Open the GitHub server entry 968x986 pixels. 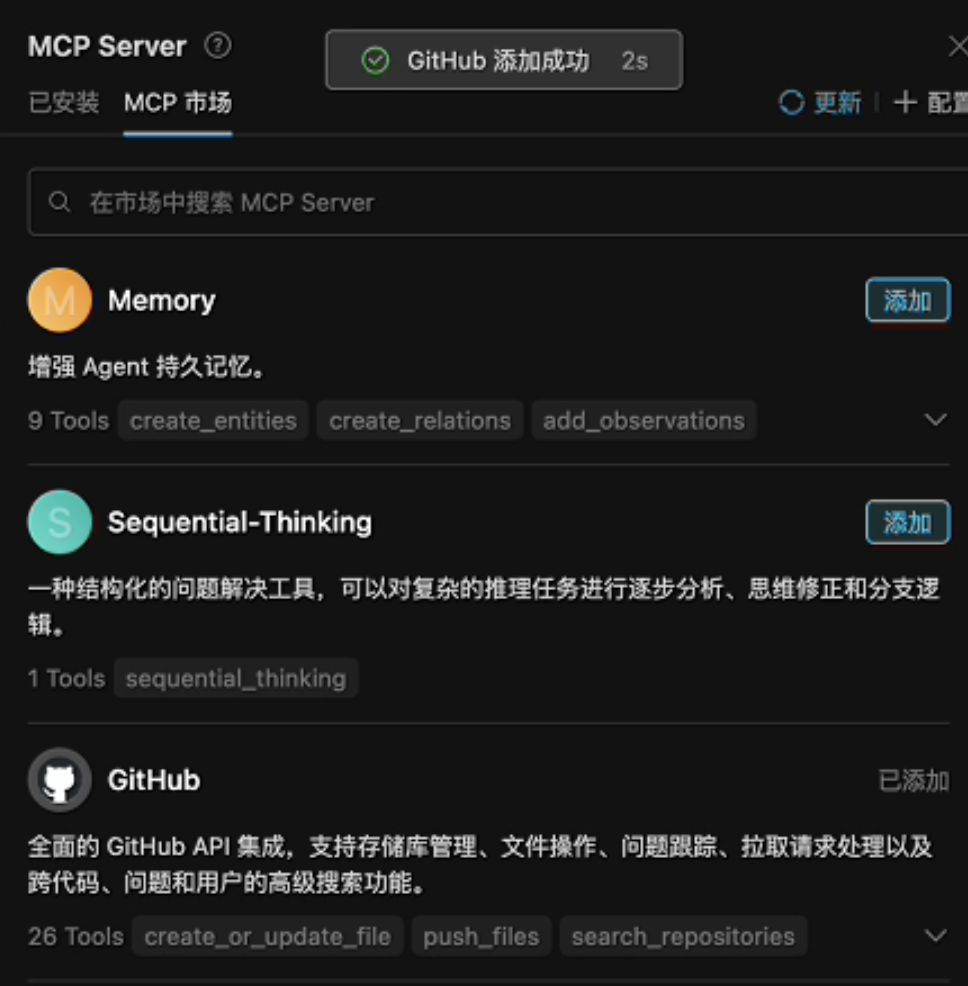tap(154, 780)
